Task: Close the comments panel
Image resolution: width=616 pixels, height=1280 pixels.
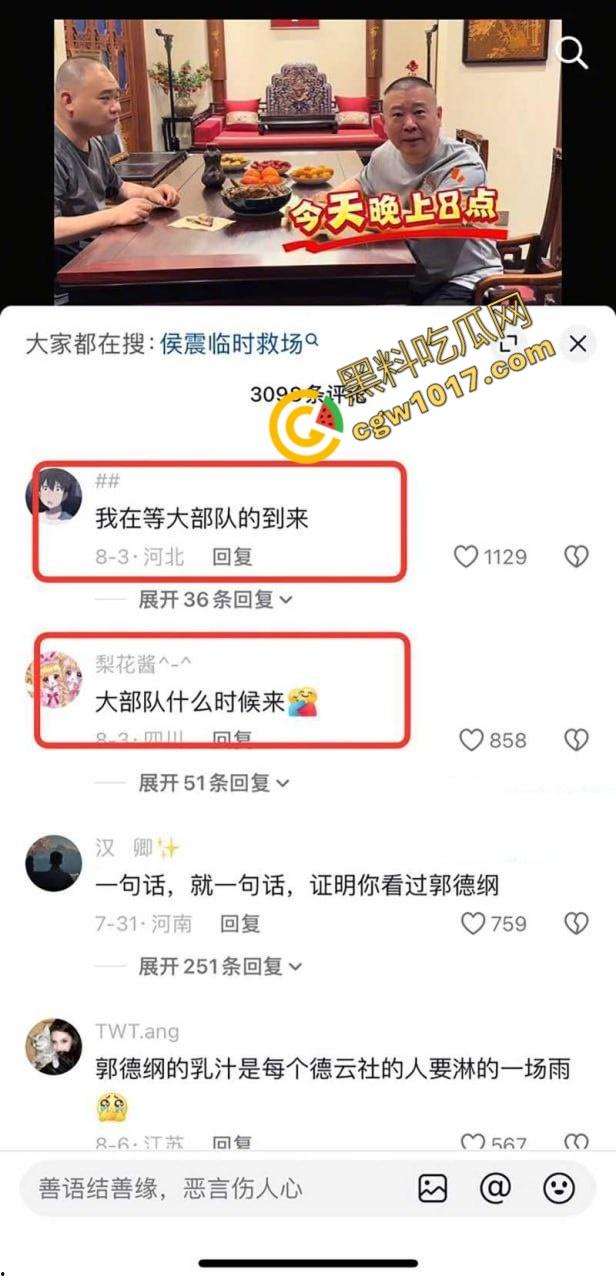Action: coord(577,345)
